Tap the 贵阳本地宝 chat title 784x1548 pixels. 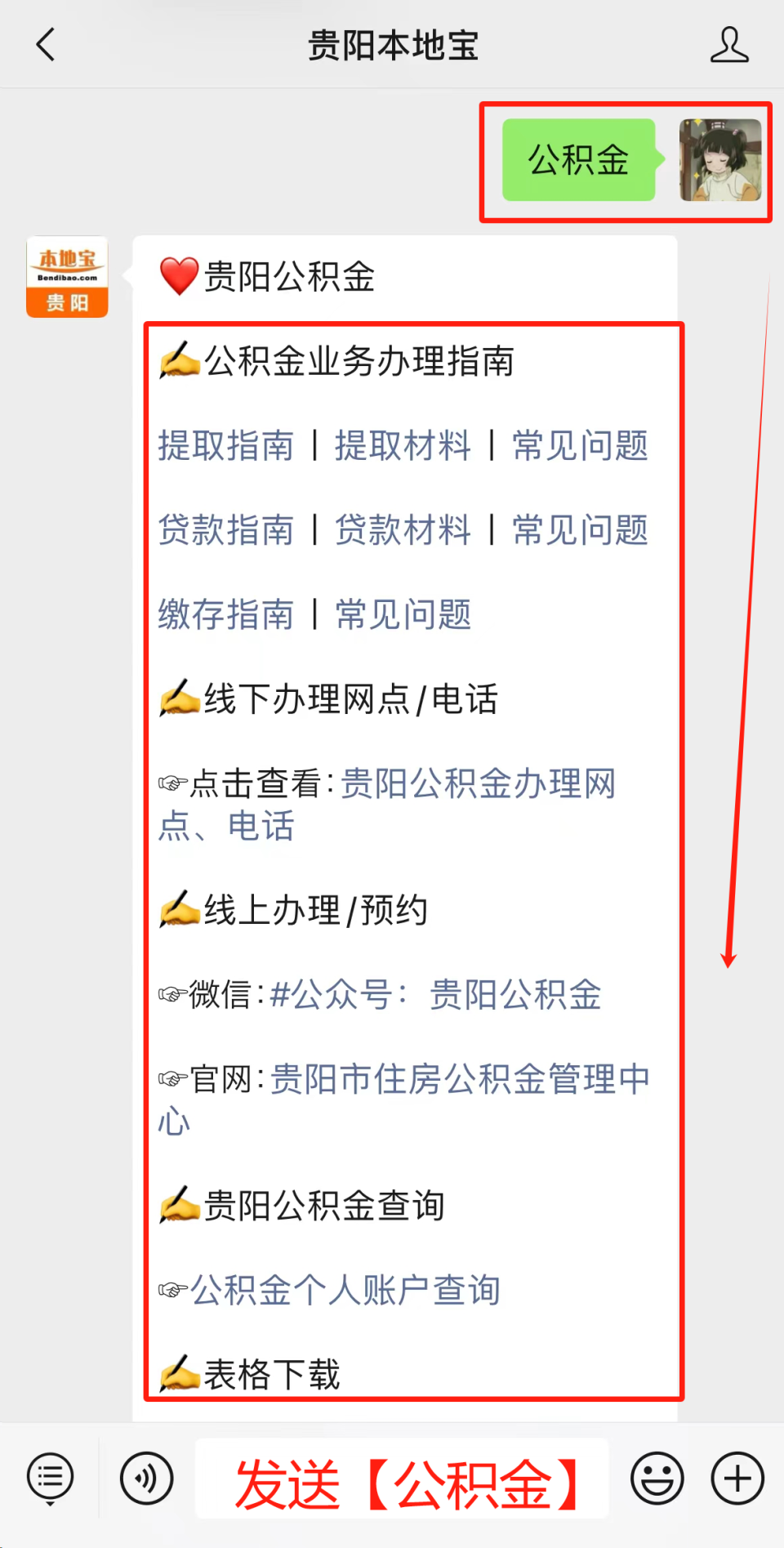392,45
